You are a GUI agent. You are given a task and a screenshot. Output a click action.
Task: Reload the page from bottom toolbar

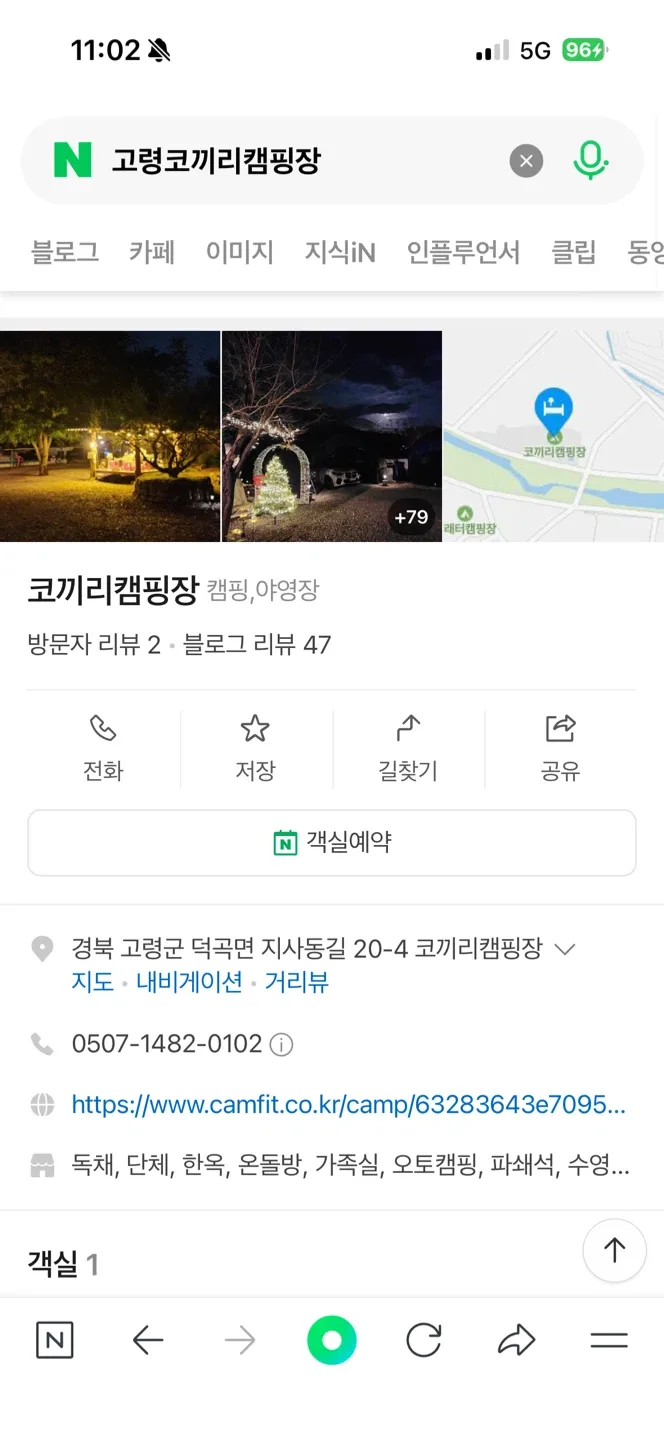coord(424,1341)
